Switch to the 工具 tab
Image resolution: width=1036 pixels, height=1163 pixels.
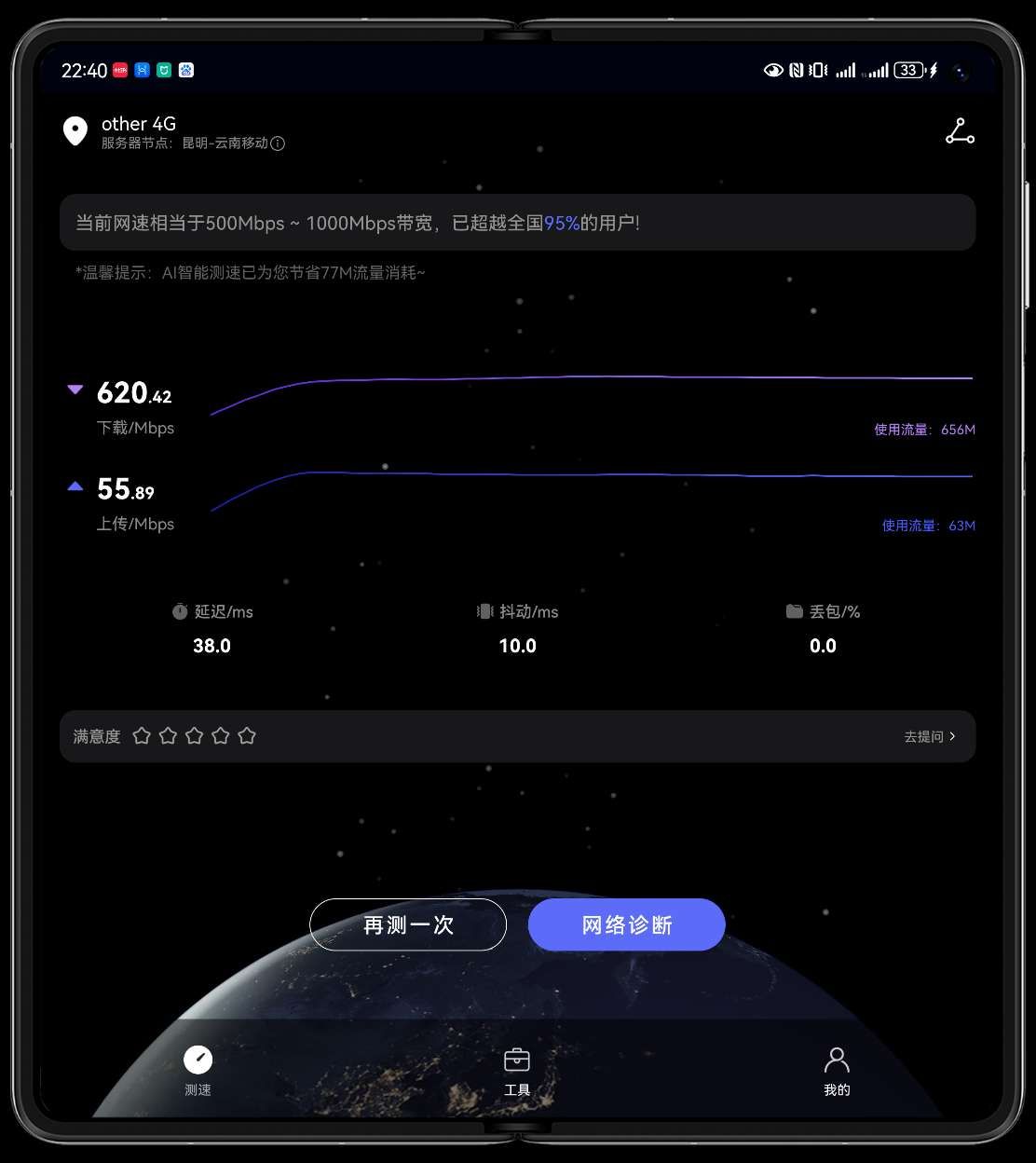(517, 1070)
